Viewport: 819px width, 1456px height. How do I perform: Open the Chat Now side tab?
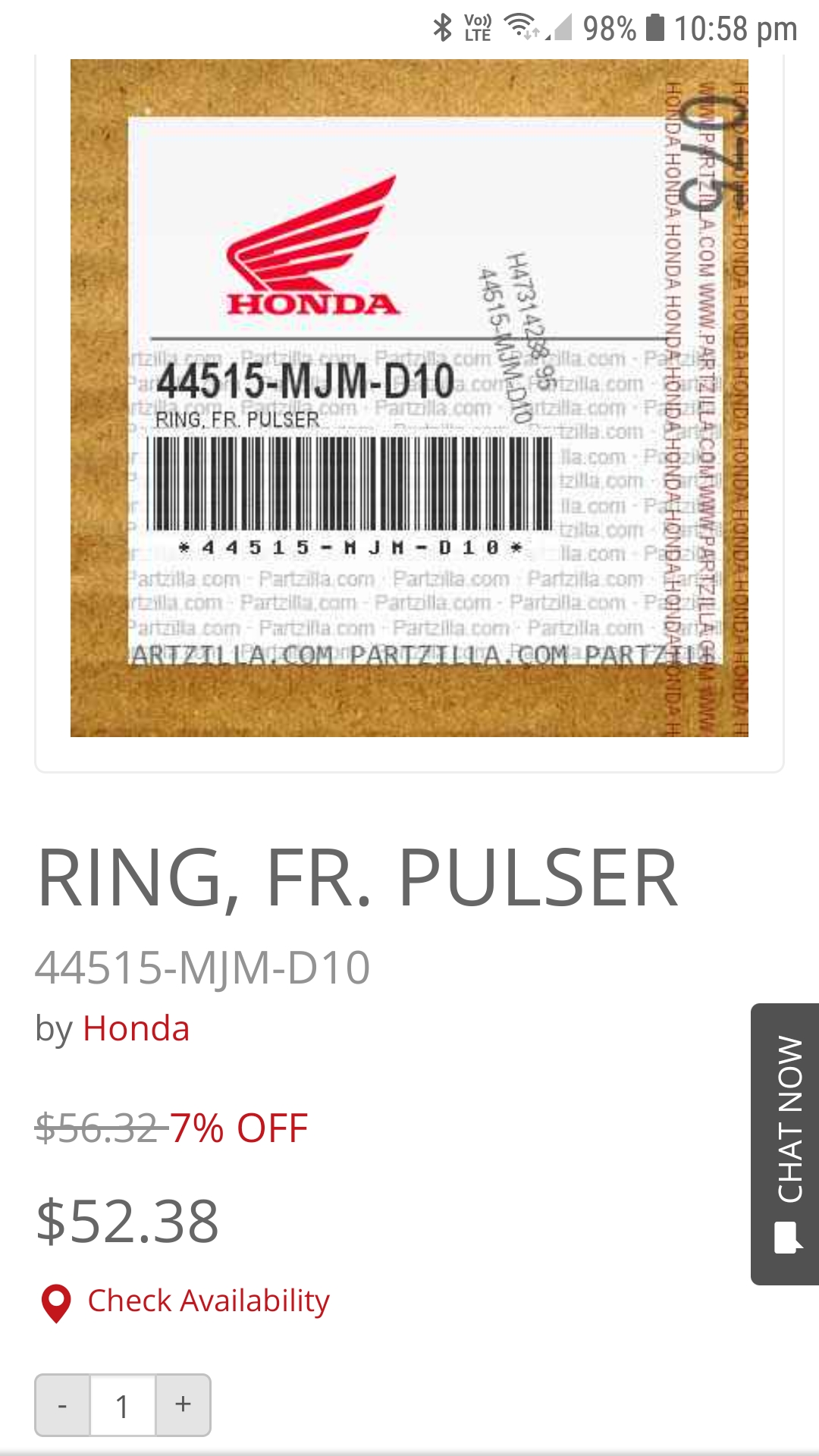click(785, 1144)
